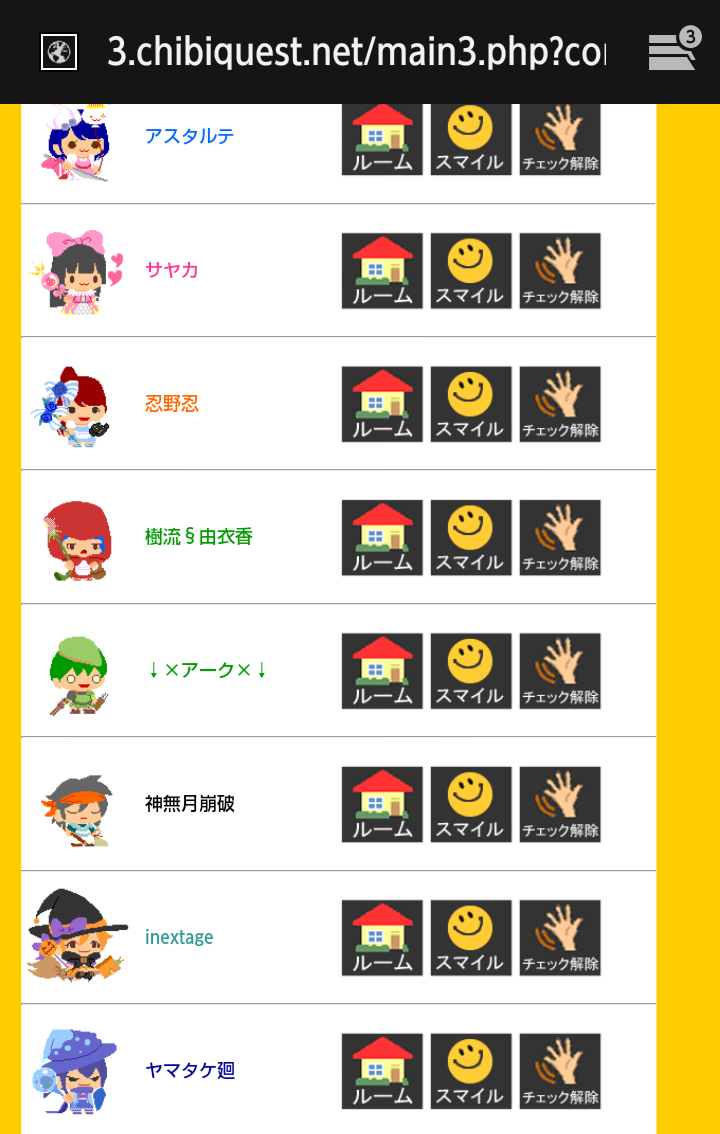Remove check for ヤマタケ廻
Screen dimensions: 720x1134
560,1071
